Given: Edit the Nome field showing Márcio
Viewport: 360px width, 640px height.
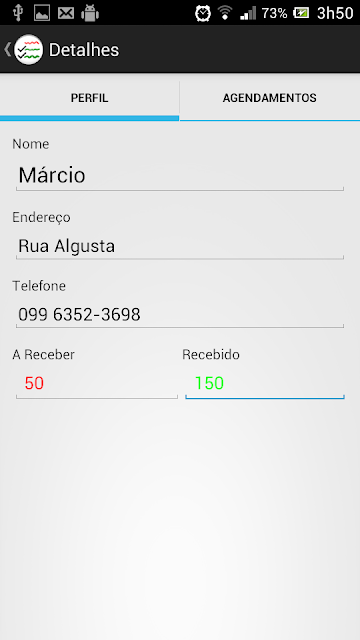Looking at the screenshot, I should pos(180,176).
